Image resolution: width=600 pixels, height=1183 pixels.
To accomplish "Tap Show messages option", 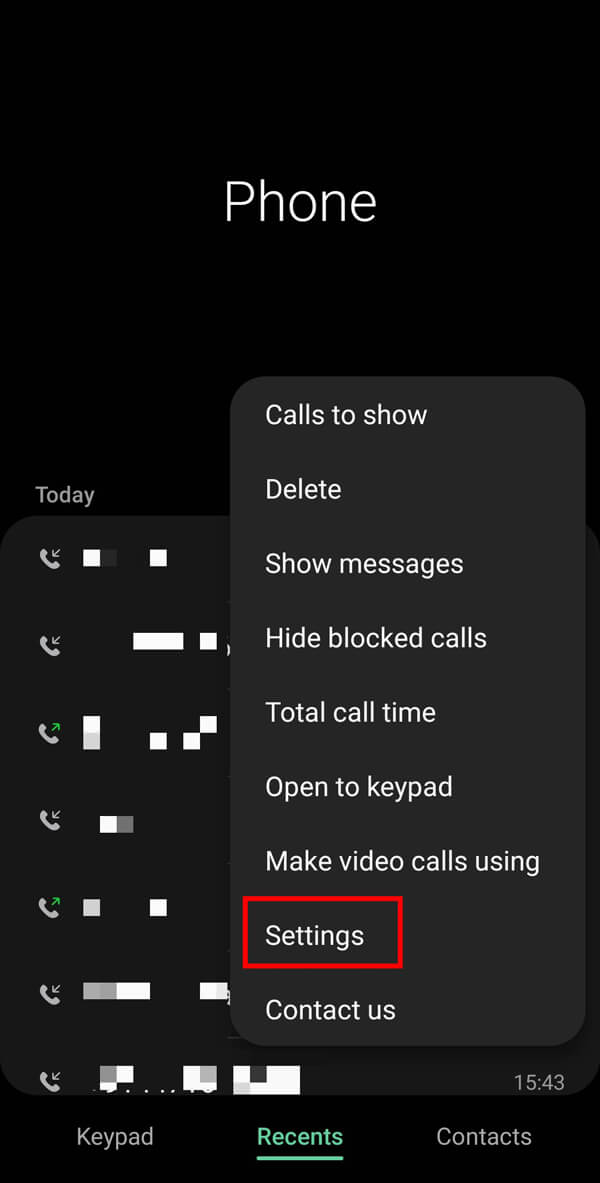I will (x=364, y=564).
